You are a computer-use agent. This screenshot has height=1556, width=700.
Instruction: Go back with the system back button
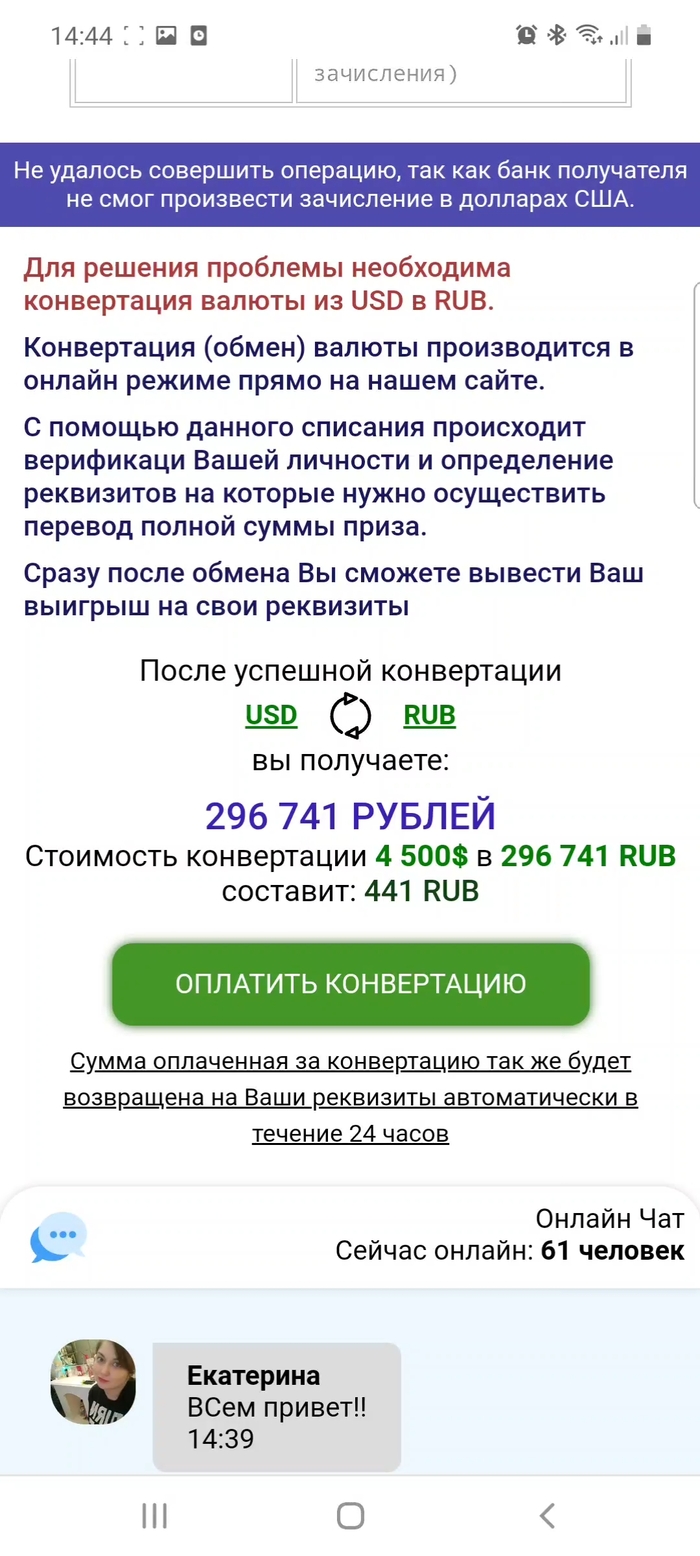(x=546, y=1516)
